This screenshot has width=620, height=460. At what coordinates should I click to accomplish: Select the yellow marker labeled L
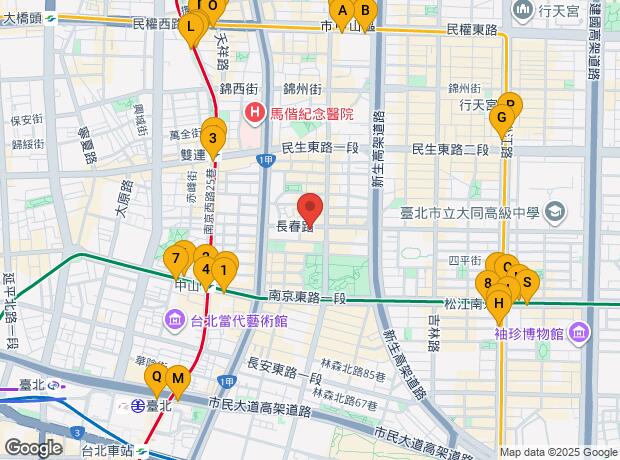coord(191,27)
